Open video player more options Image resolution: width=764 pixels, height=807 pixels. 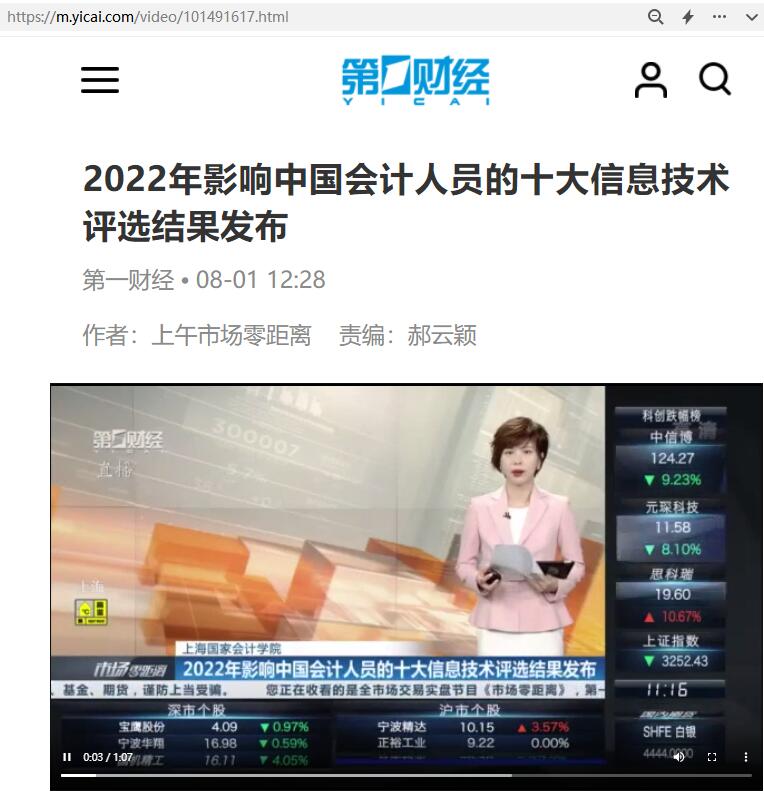(745, 757)
